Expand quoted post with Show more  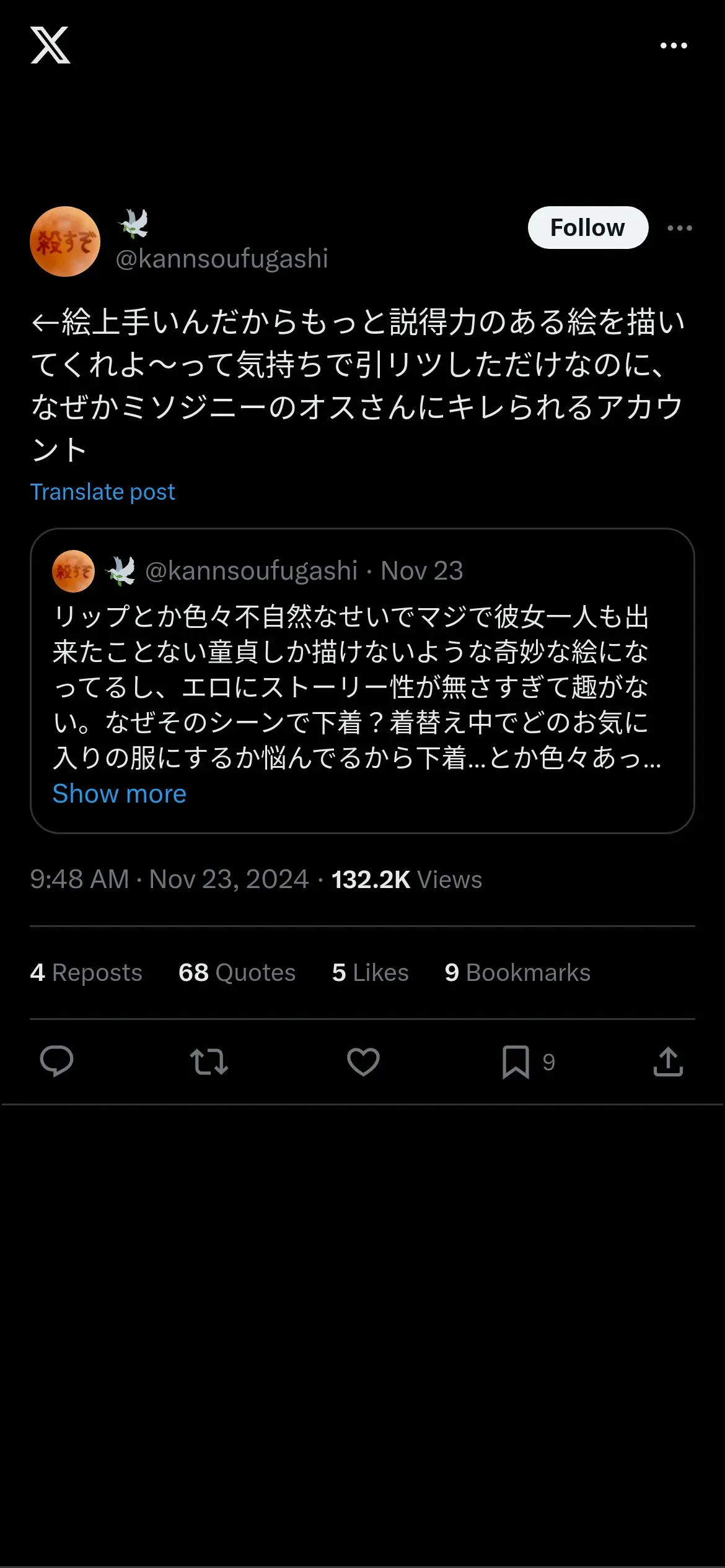[120, 794]
